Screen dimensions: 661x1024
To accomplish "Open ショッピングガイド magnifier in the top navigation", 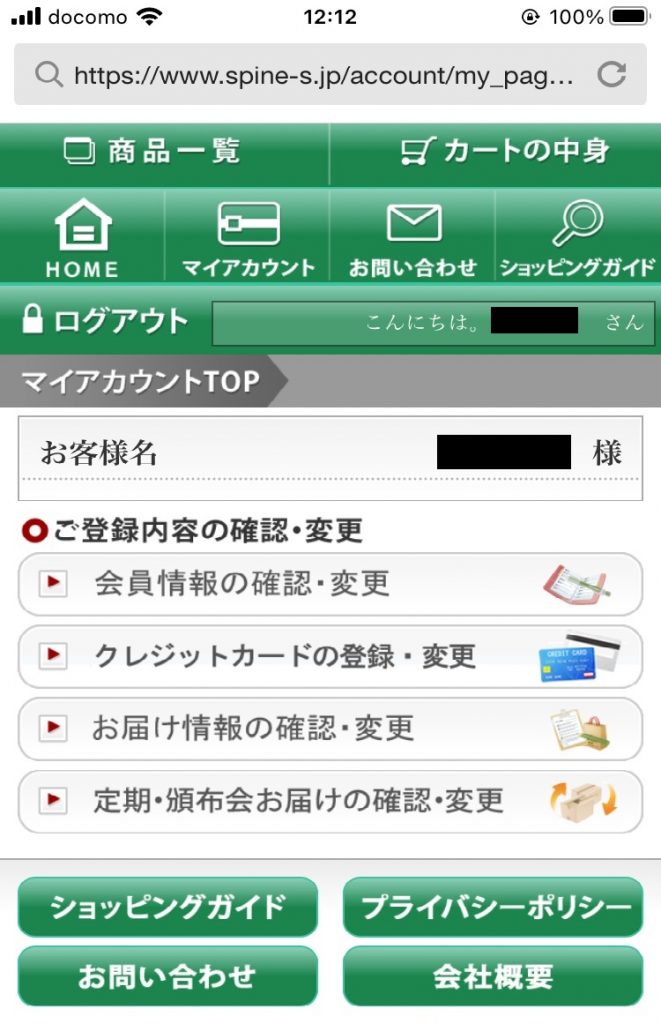I will tap(578, 239).
